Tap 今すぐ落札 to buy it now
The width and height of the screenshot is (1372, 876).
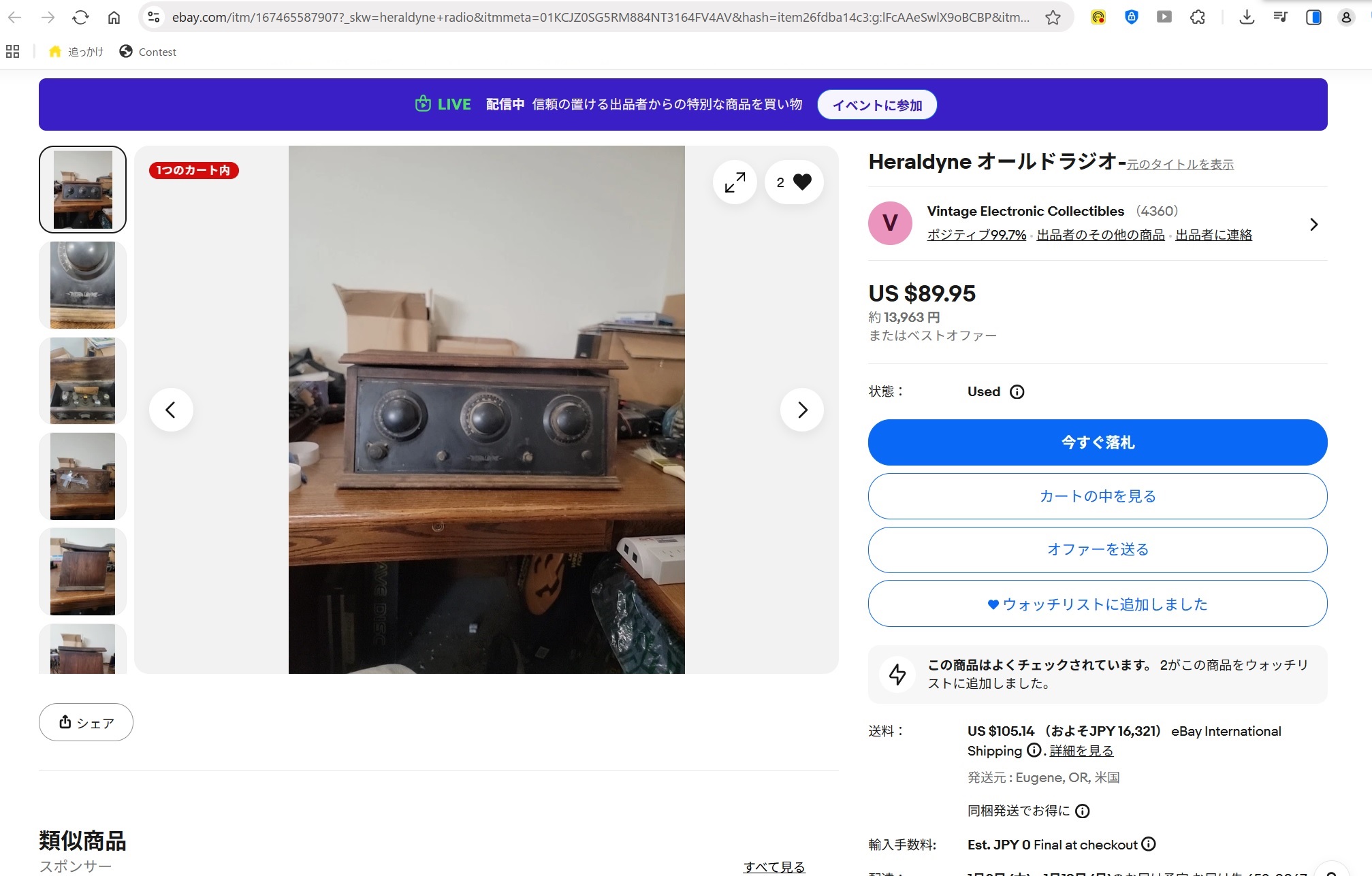click(1097, 442)
